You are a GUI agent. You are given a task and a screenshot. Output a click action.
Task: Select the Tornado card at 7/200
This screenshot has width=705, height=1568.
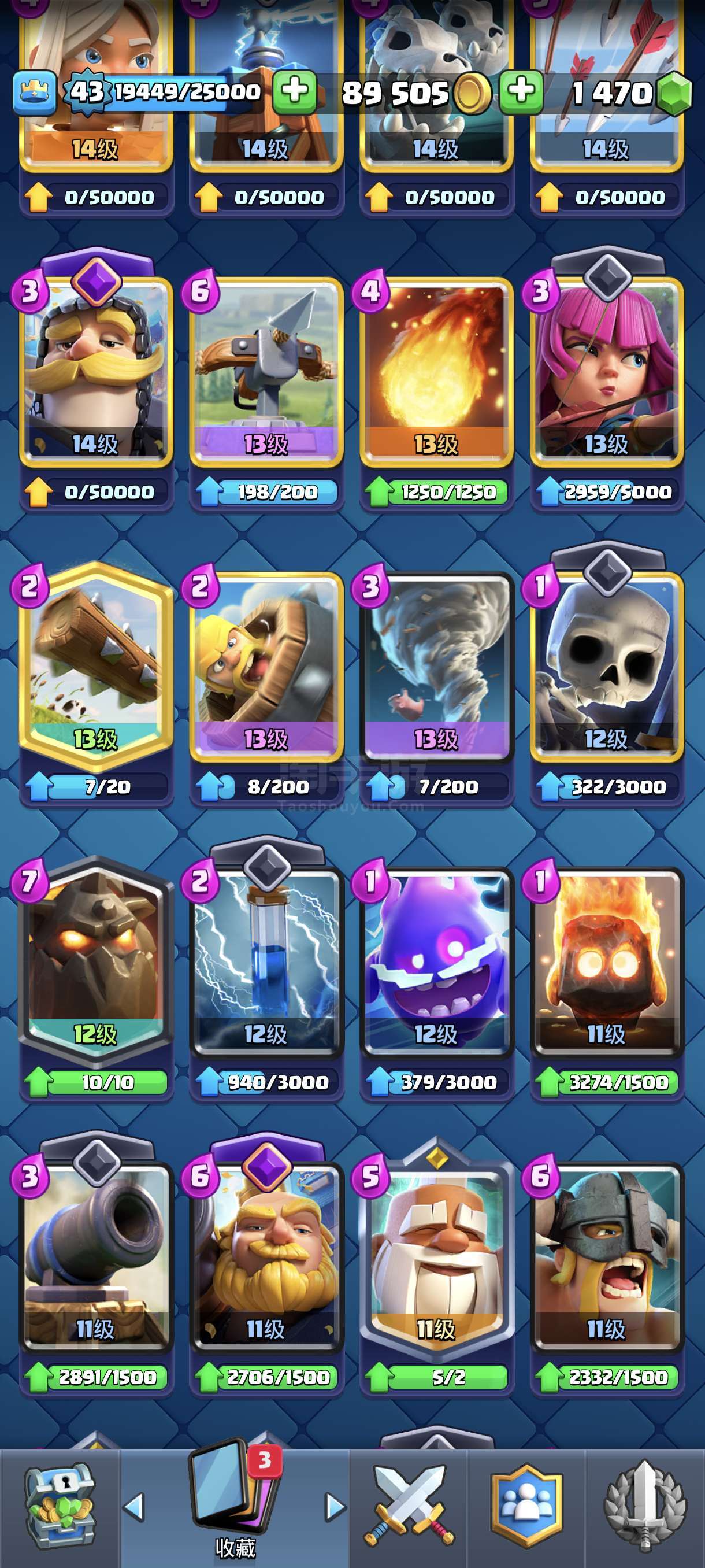tap(437, 668)
